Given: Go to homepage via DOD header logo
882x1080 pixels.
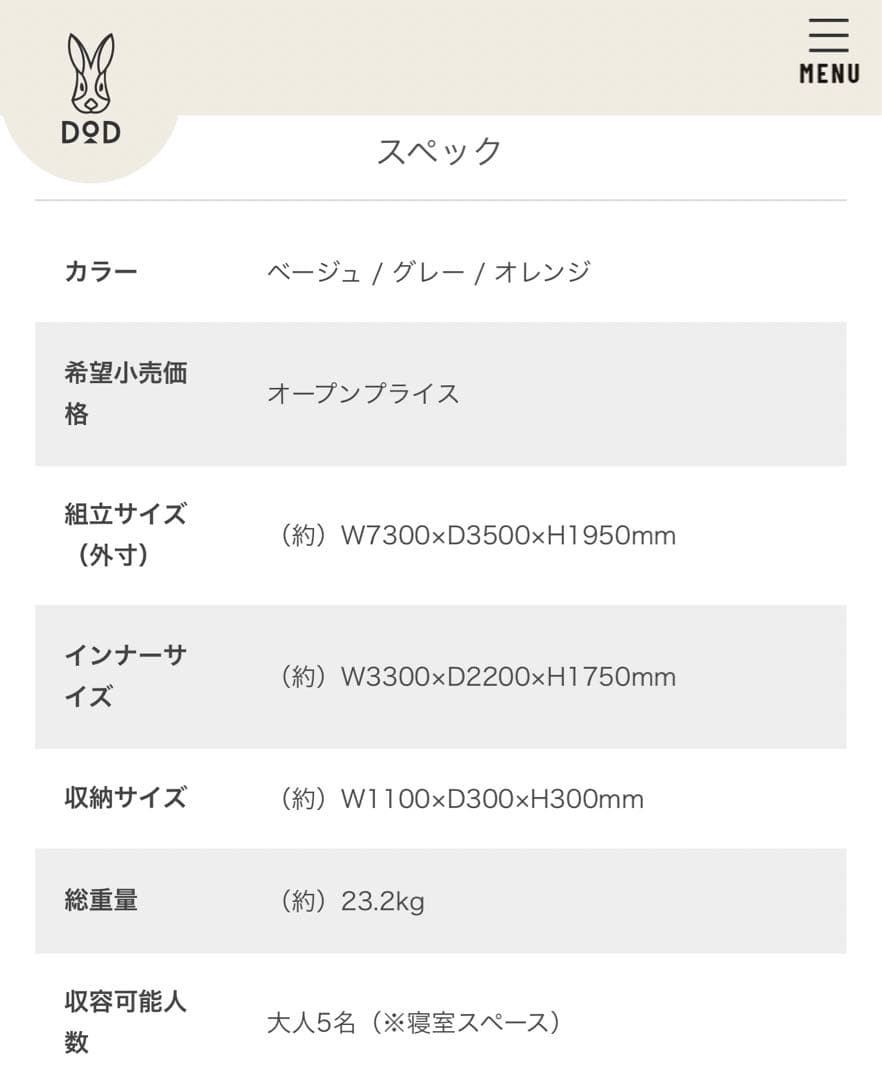Looking at the screenshot, I should pos(91,90).
